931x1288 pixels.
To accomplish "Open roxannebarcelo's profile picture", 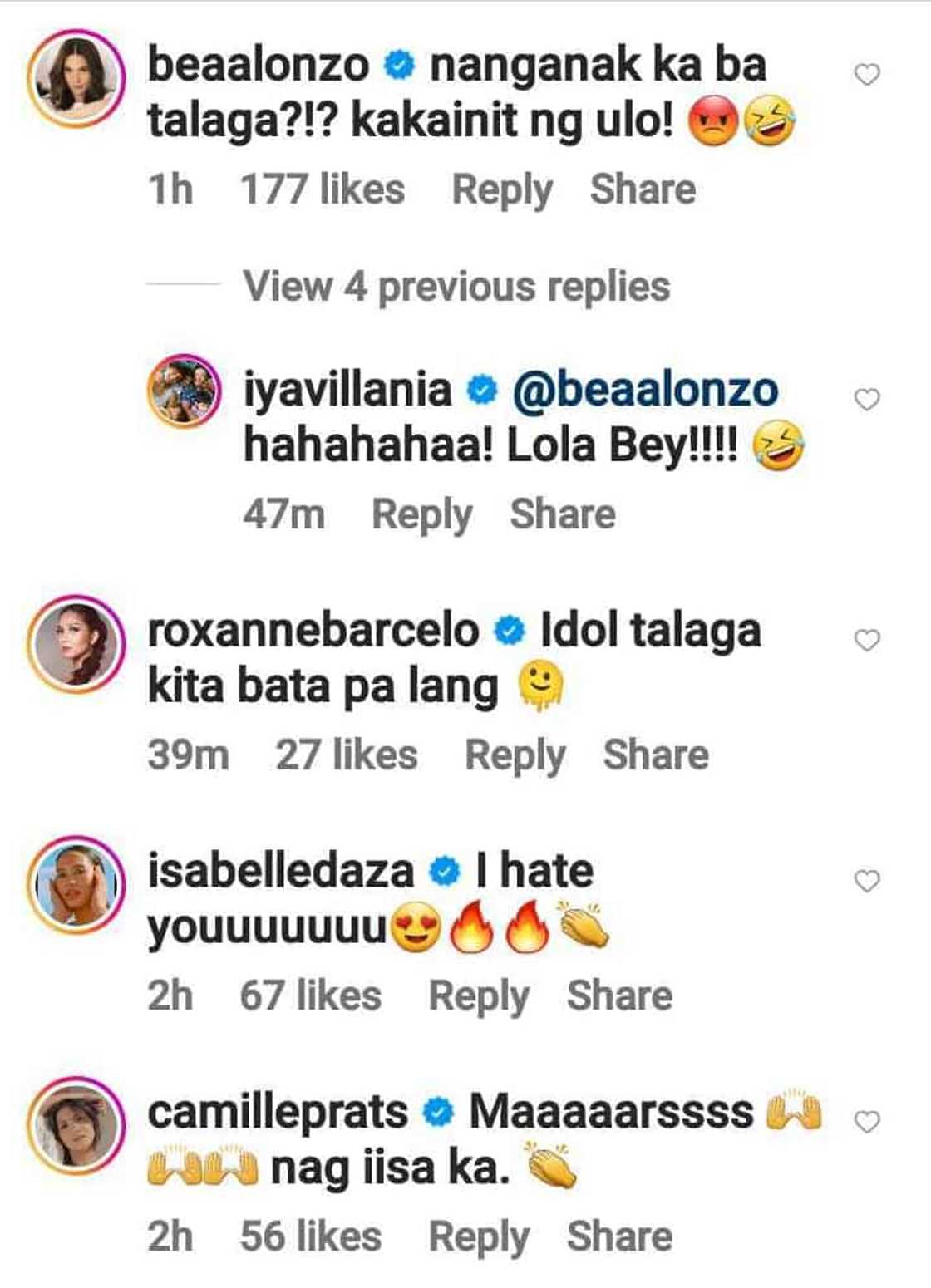I will click(x=76, y=644).
